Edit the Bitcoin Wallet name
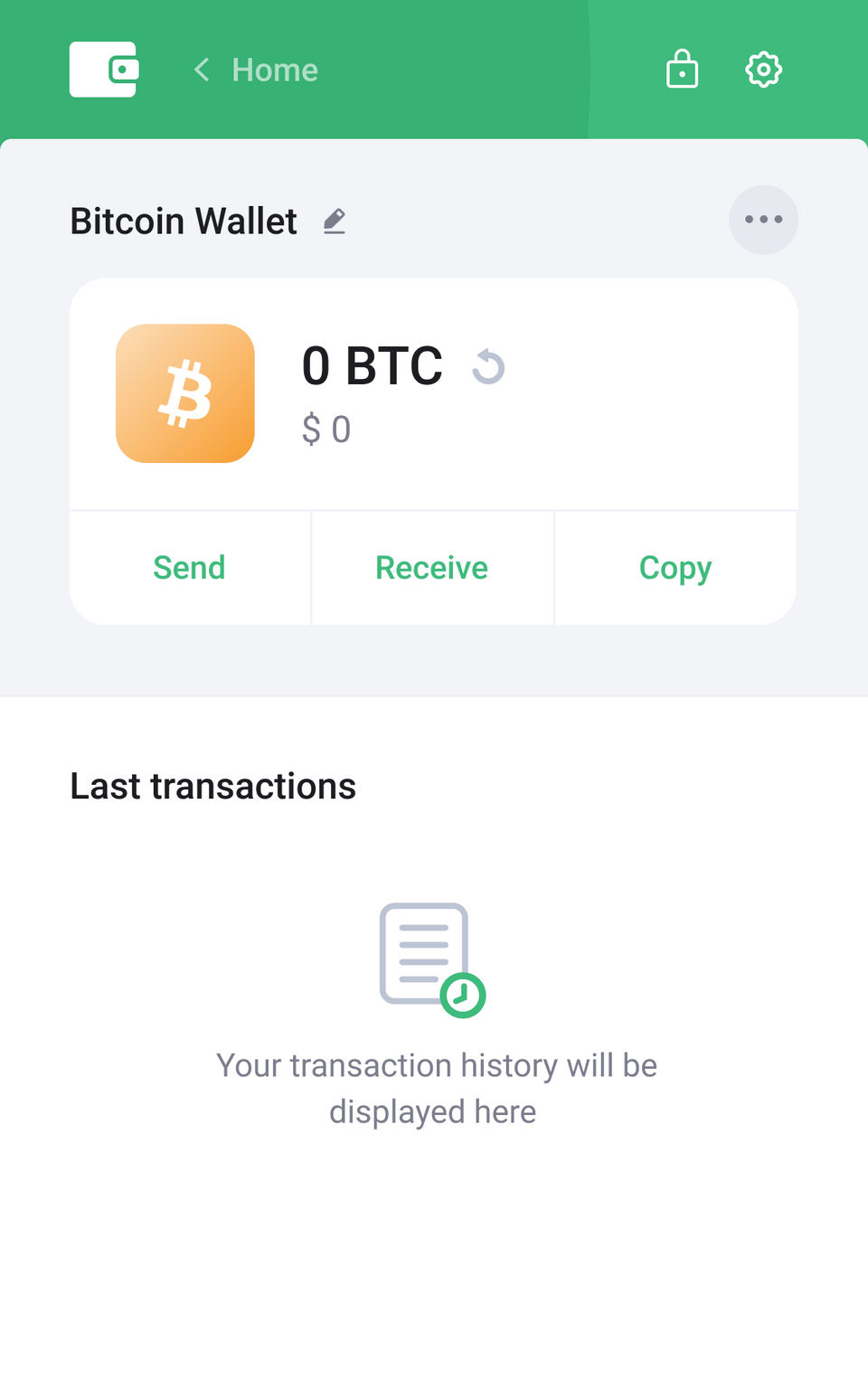This screenshot has width=868, height=1389. click(x=335, y=222)
